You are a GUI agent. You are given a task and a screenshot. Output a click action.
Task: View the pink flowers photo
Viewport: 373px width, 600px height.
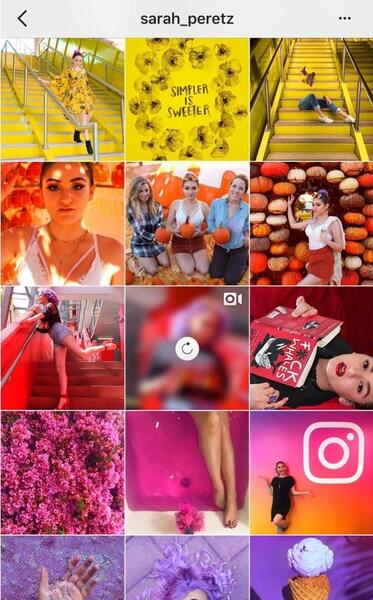[x=62, y=473]
